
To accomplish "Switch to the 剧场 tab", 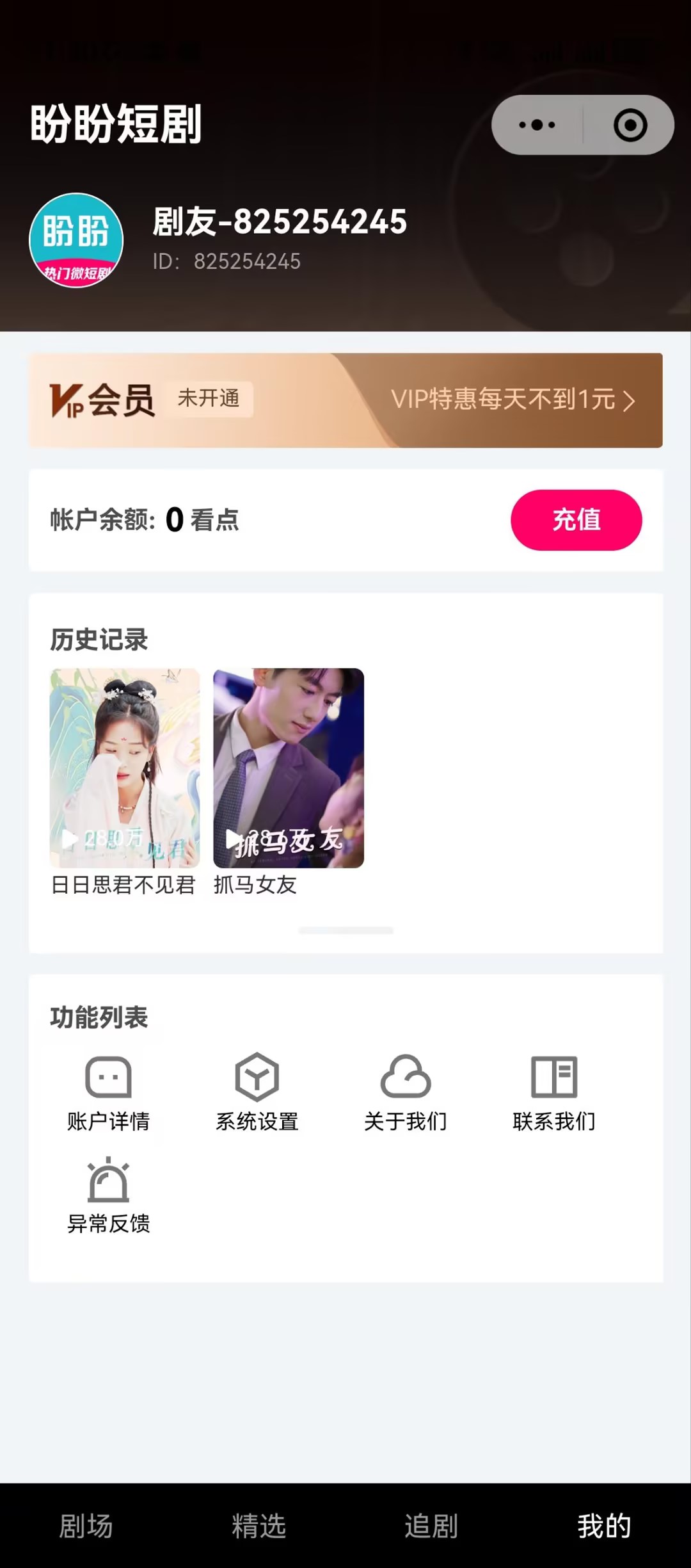I will (86, 1526).
